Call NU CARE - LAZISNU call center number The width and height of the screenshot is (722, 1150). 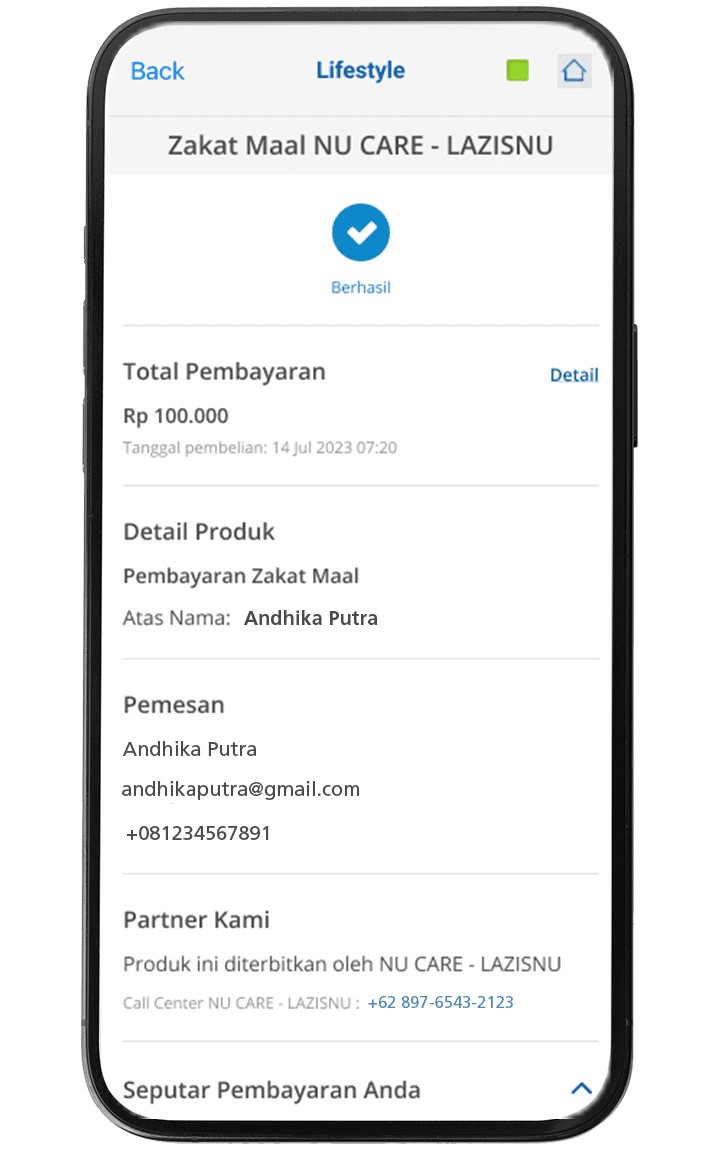tap(440, 1002)
